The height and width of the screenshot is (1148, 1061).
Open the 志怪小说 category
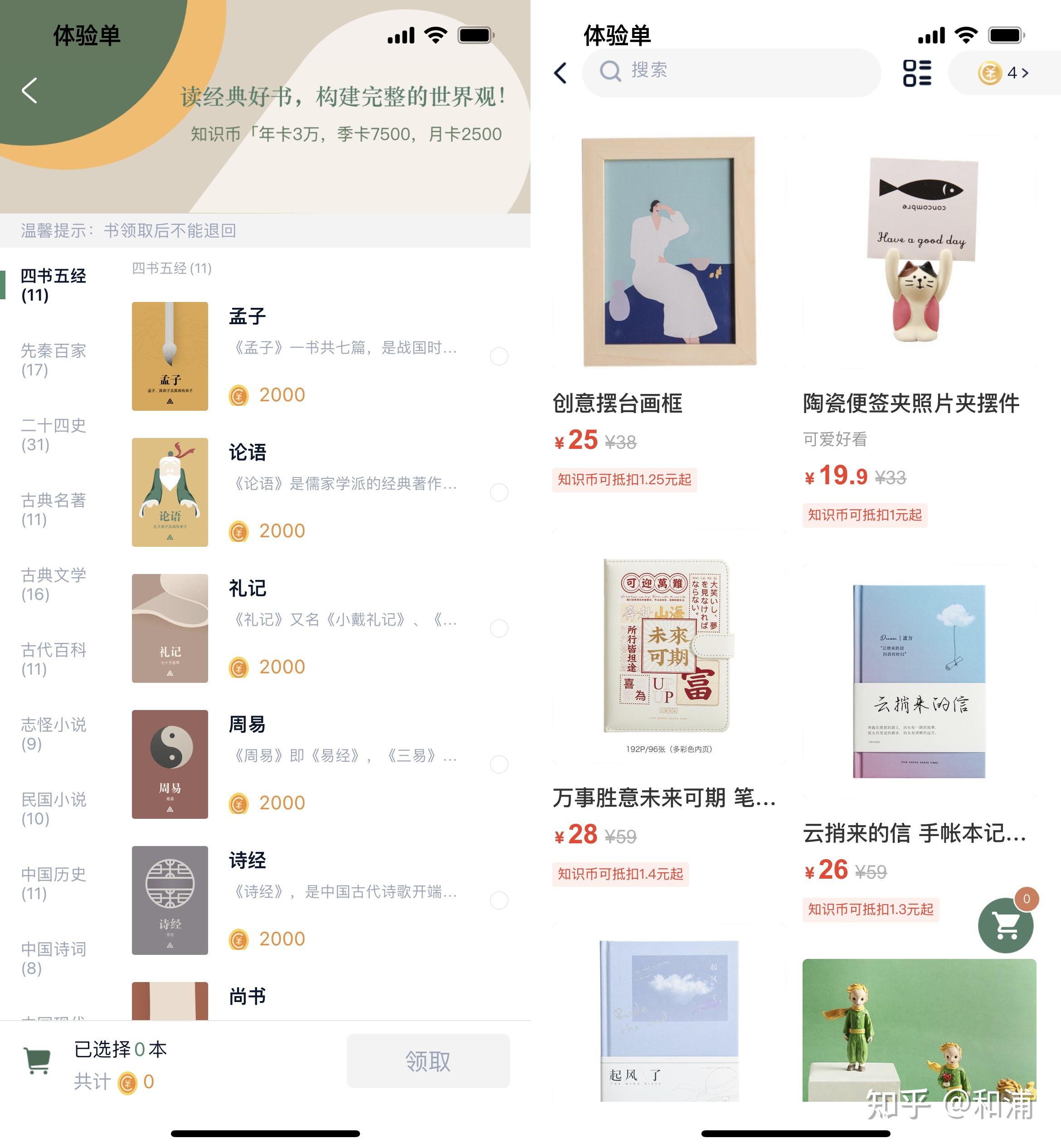(x=54, y=734)
